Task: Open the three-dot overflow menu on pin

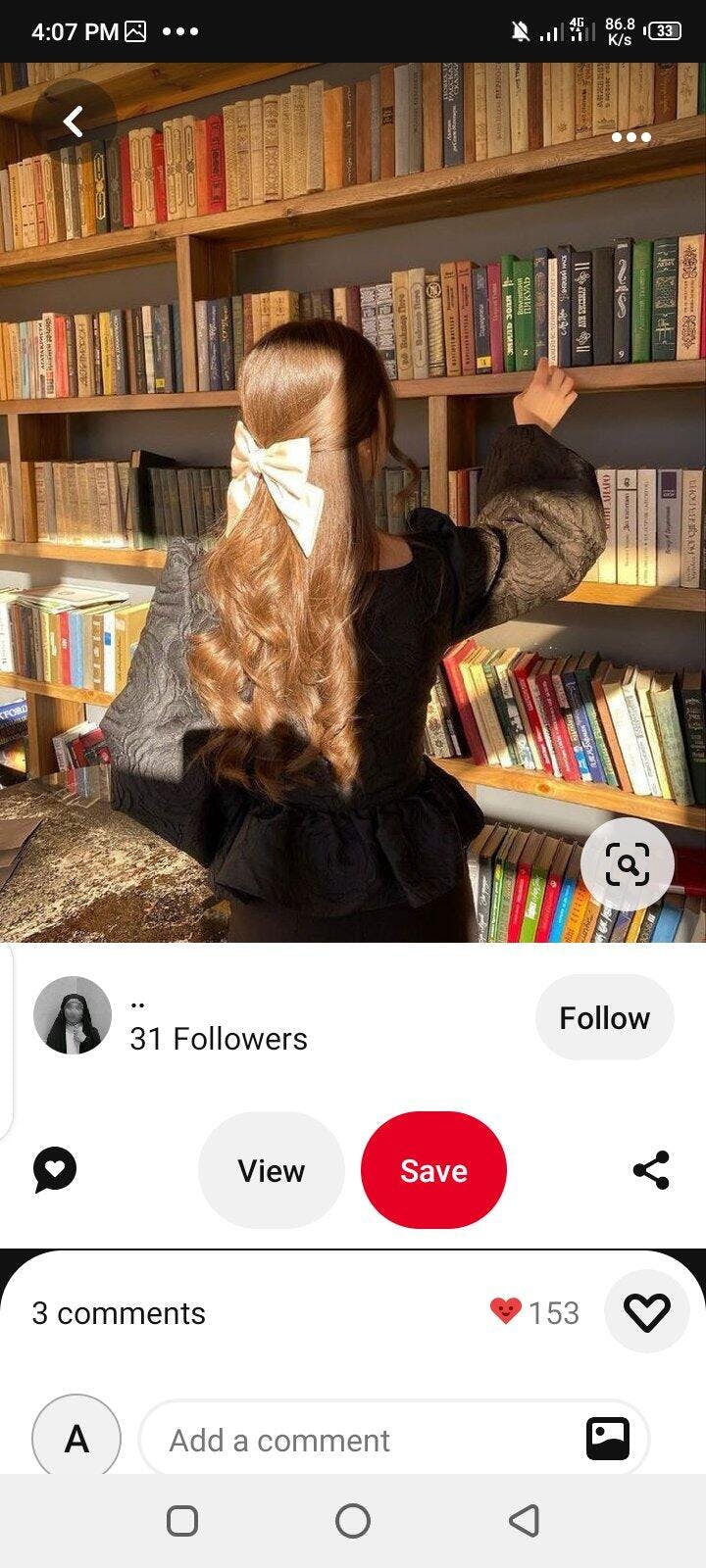Action: click(x=630, y=137)
